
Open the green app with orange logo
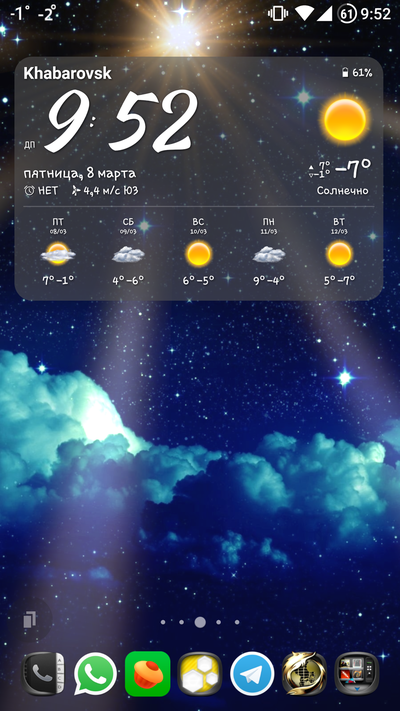pyautogui.click(x=147, y=673)
